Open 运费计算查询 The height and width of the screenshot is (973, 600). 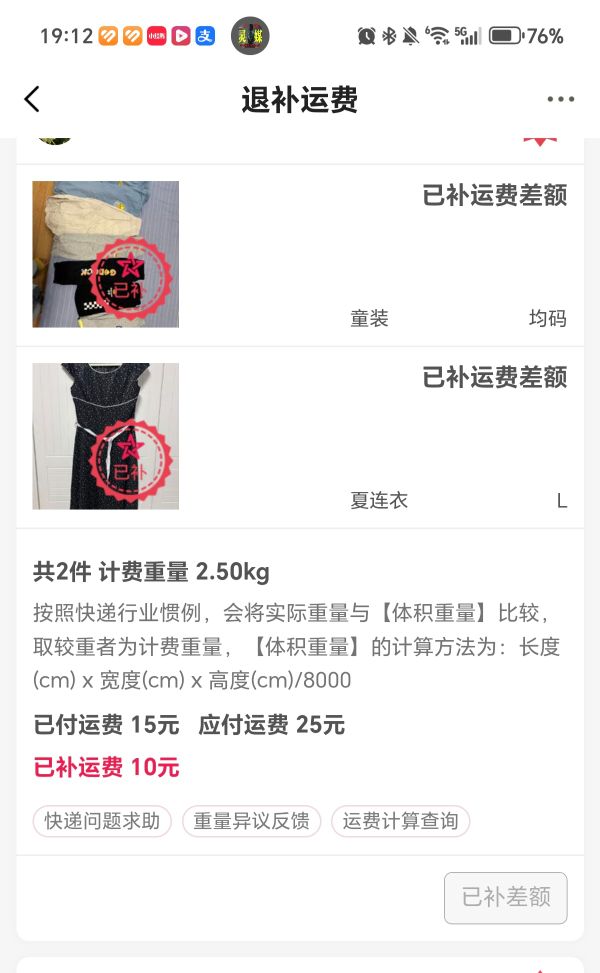pyautogui.click(x=400, y=821)
